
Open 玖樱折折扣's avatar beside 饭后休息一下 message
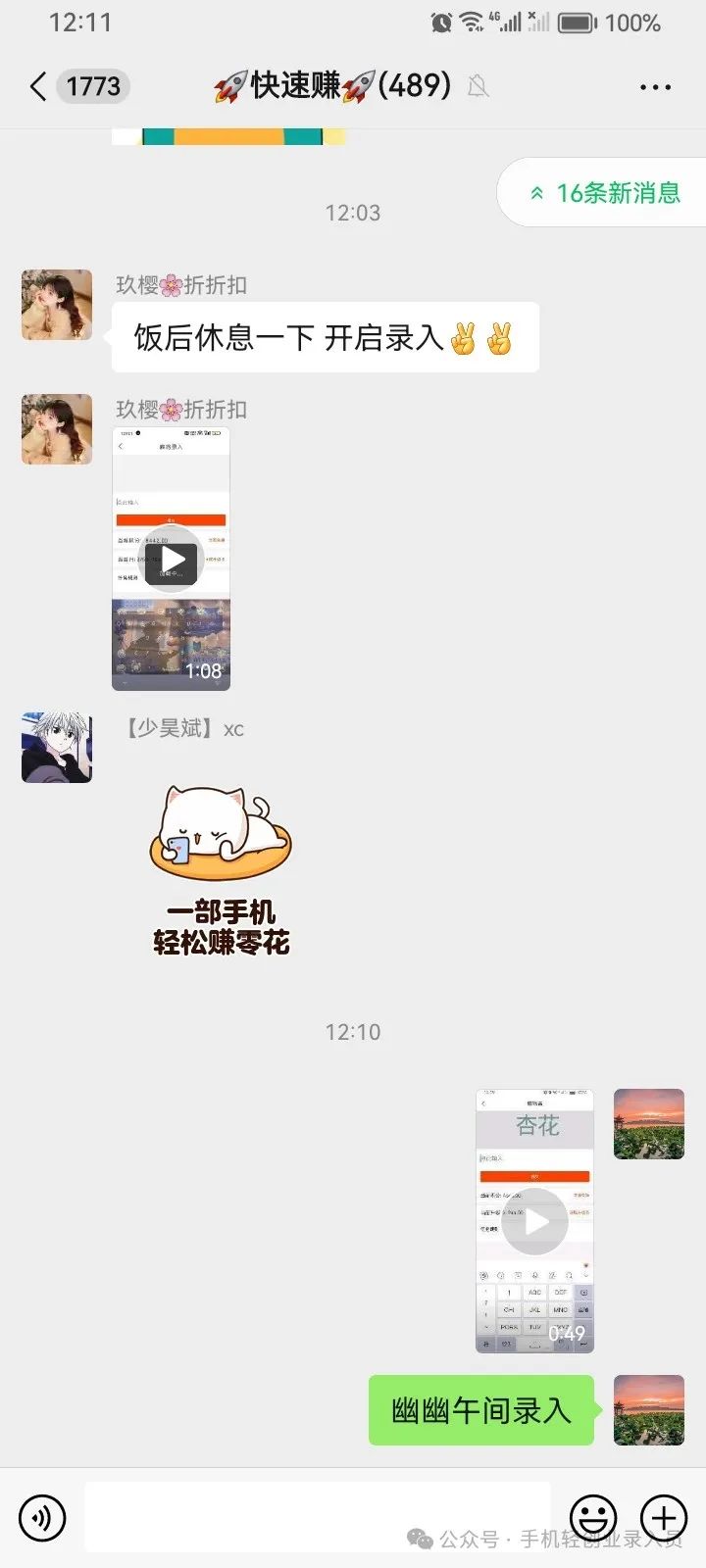(x=57, y=305)
